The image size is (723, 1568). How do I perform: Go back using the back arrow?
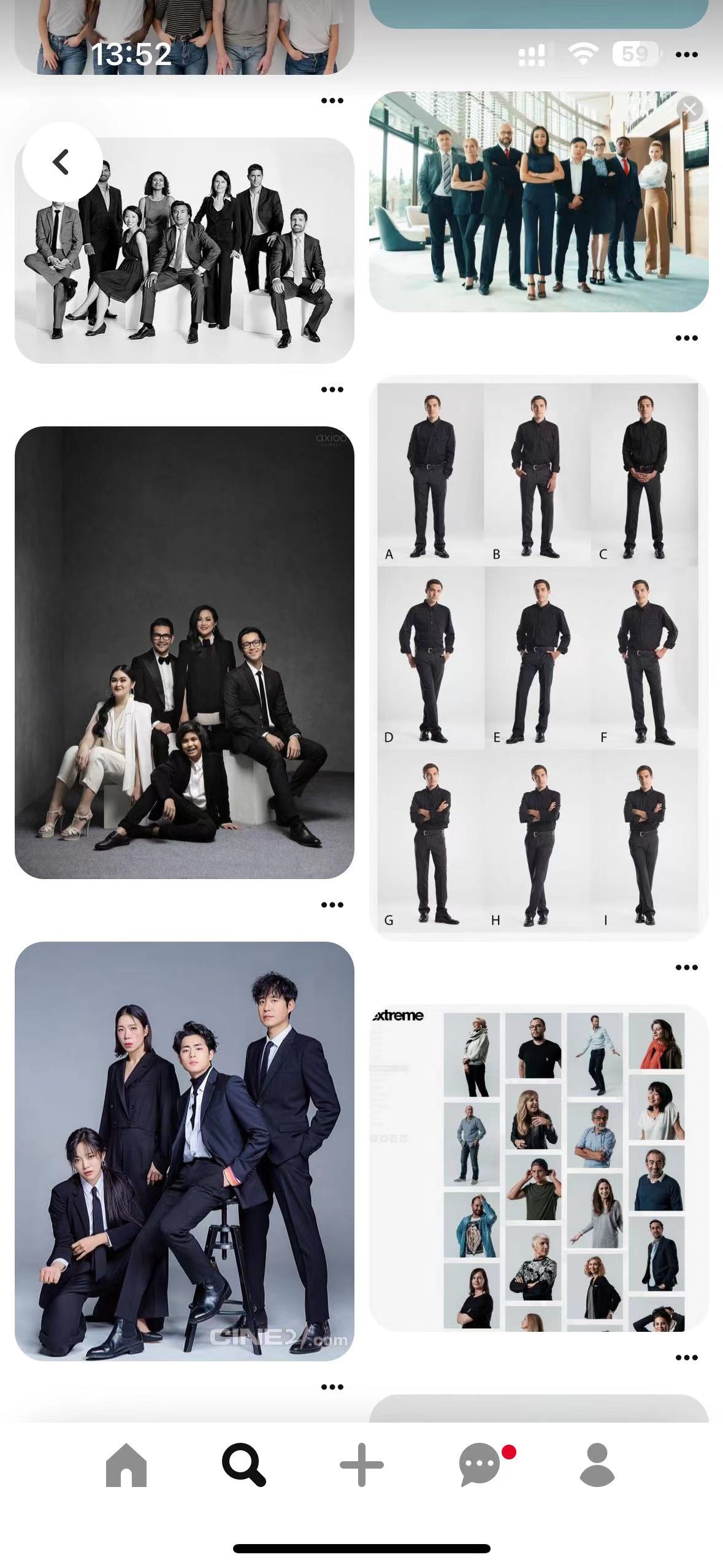coord(61,163)
